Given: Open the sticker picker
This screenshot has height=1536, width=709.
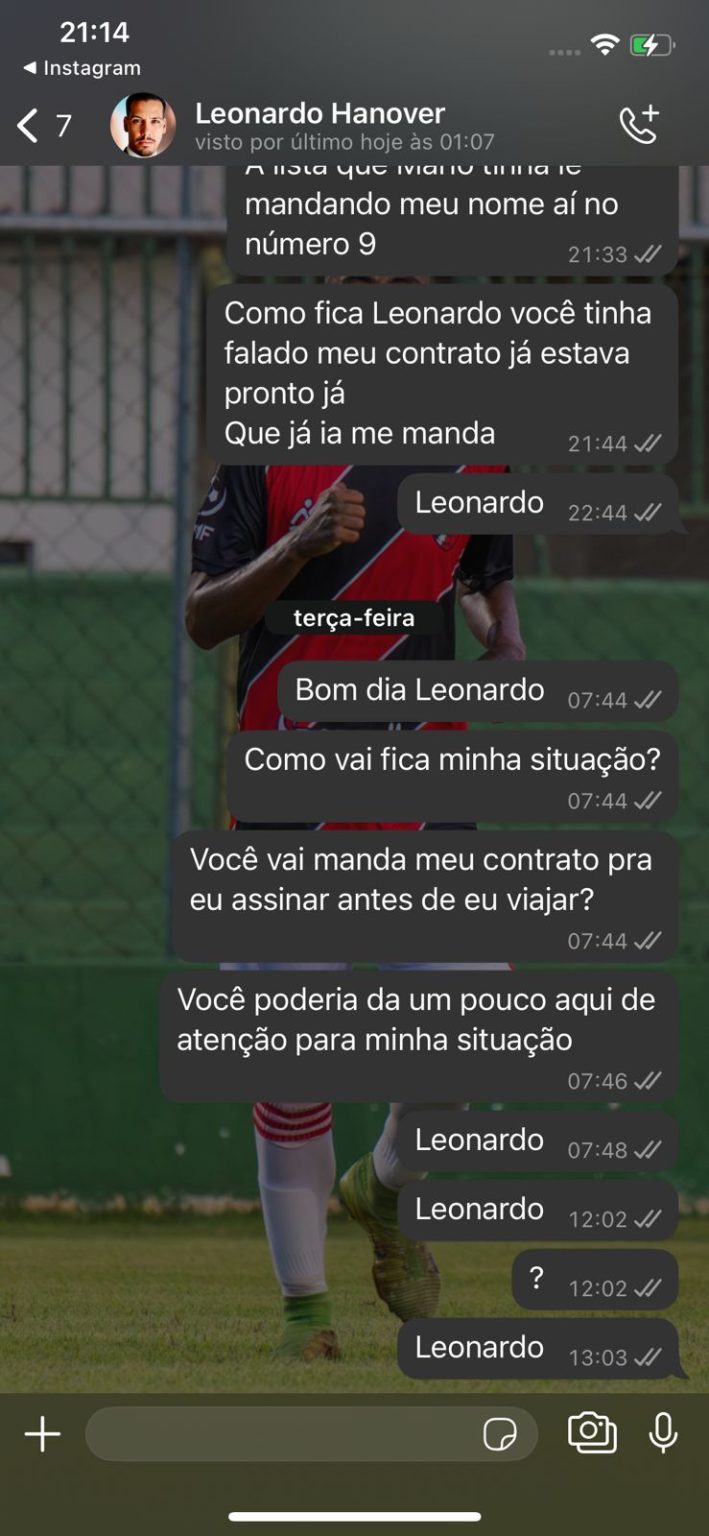Looking at the screenshot, I should click(x=499, y=1435).
